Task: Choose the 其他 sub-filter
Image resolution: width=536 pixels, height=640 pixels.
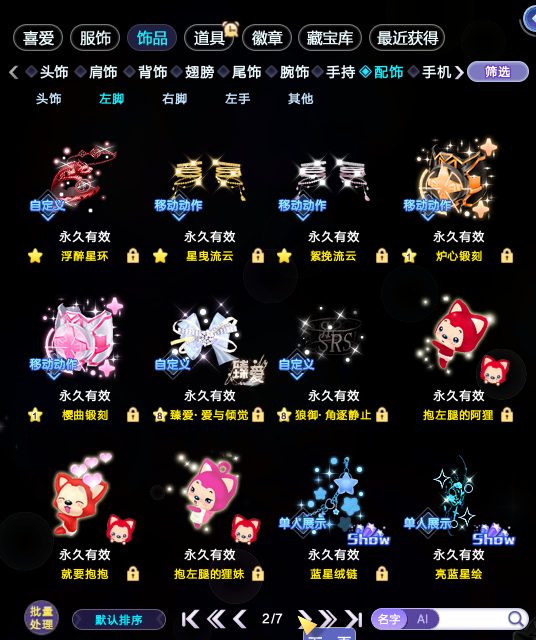Action: pos(300,98)
